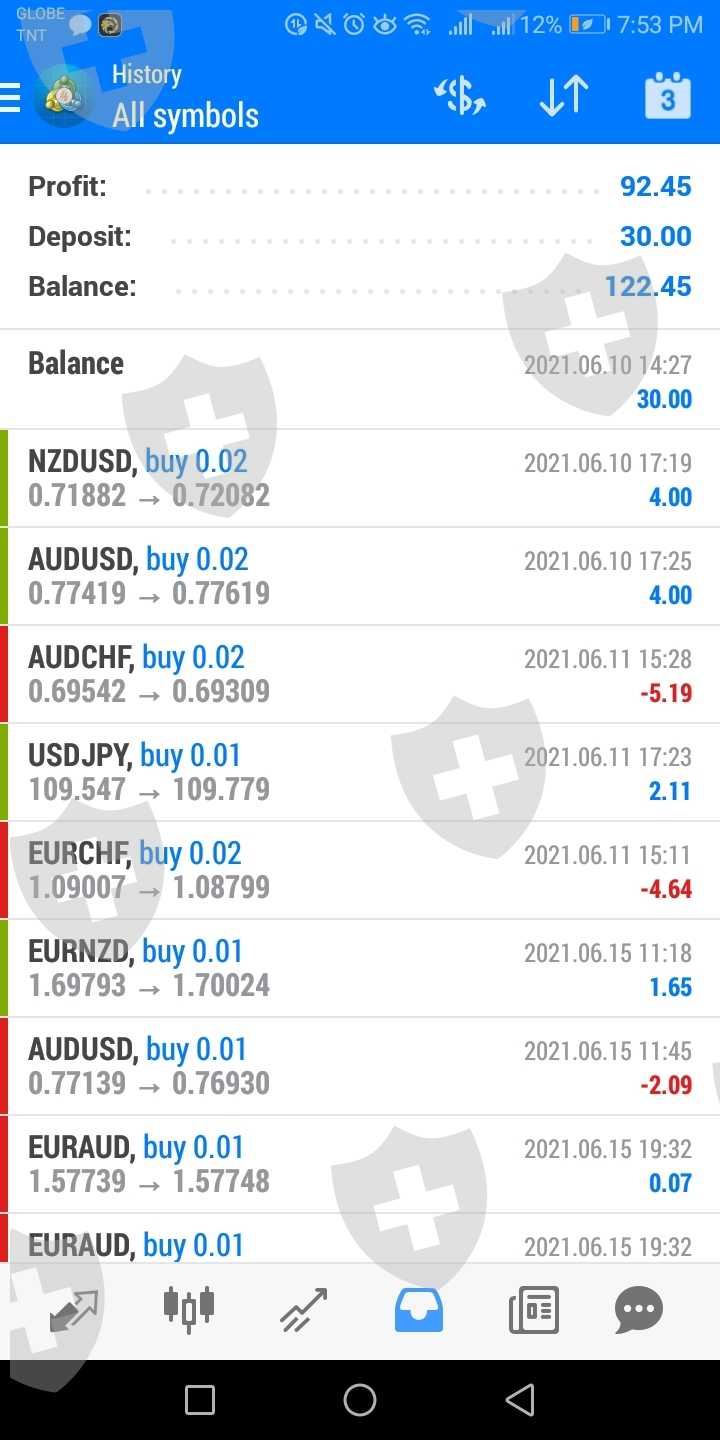This screenshot has height=1440, width=720.
Task: Expand the USDJPY buy 0.01 trade
Action: (x=360, y=772)
